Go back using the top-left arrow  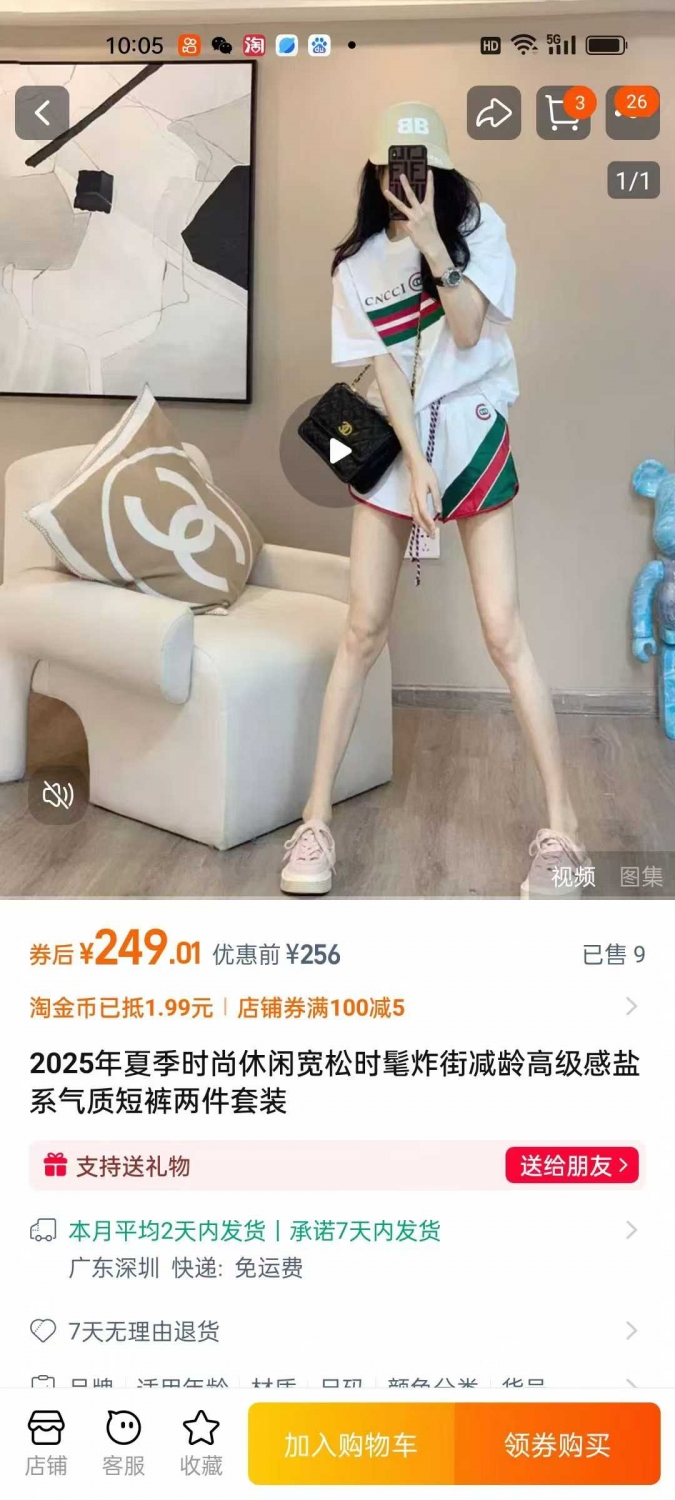click(x=42, y=113)
